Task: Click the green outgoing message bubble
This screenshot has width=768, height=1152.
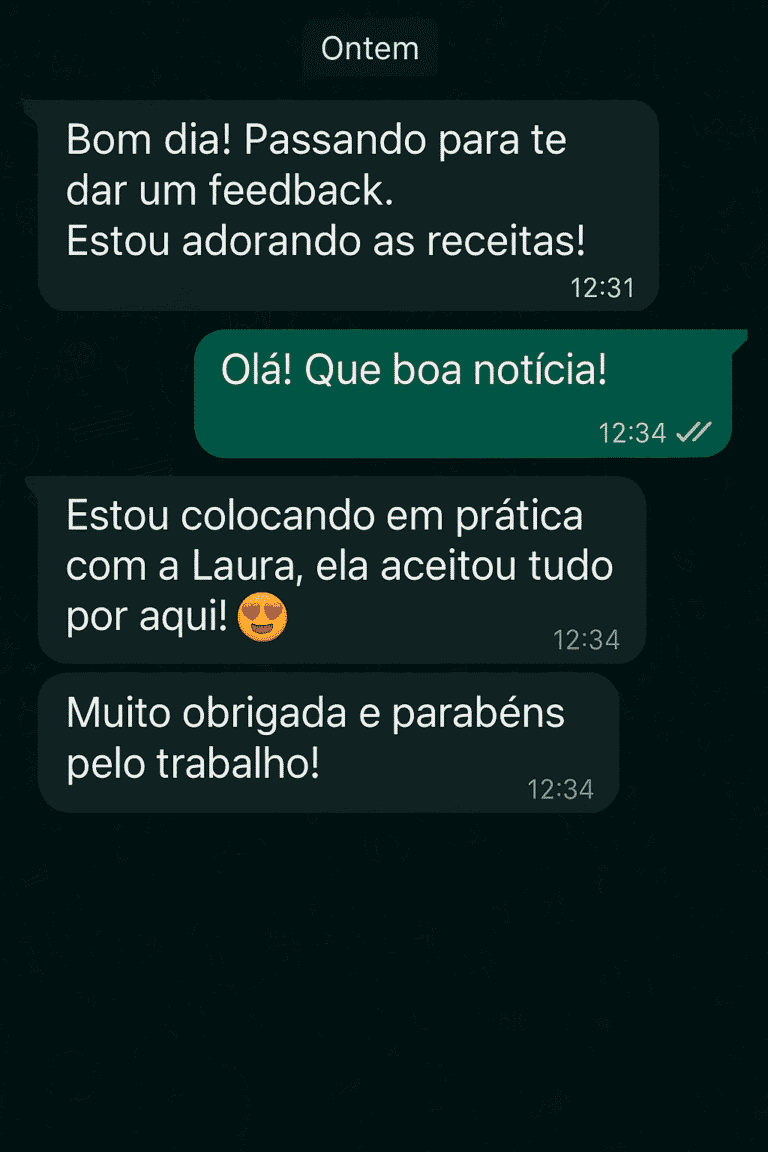Action: (470, 392)
